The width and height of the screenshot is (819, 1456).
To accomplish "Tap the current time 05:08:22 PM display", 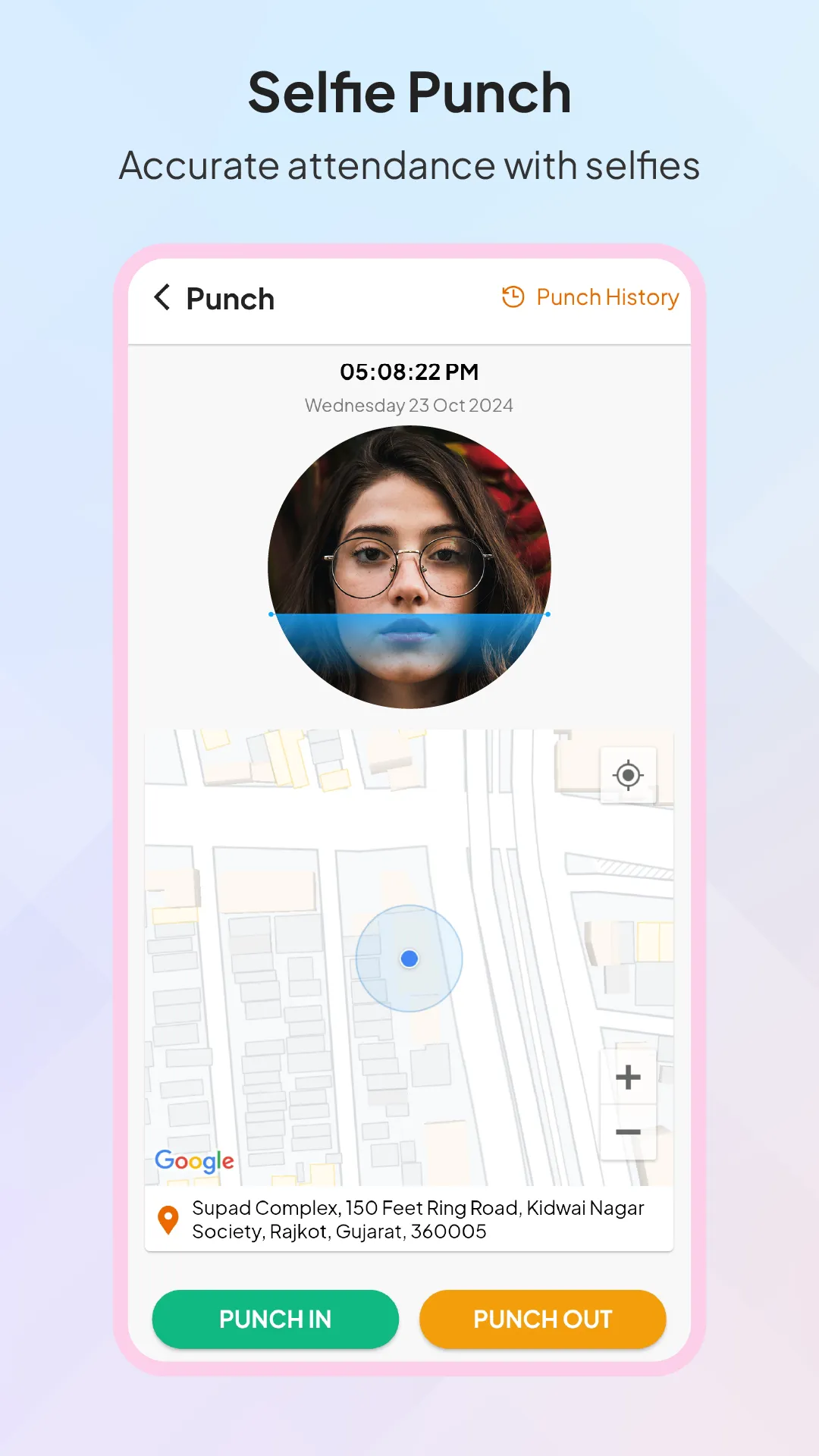I will pos(409,372).
